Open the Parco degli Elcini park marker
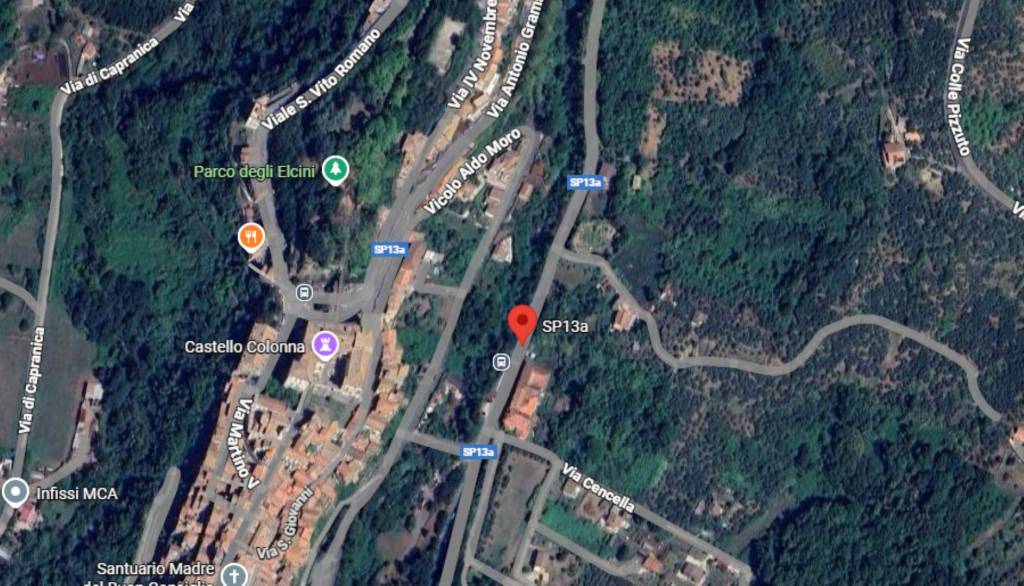Image resolution: width=1024 pixels, height=586 pixels. point(335,170)
